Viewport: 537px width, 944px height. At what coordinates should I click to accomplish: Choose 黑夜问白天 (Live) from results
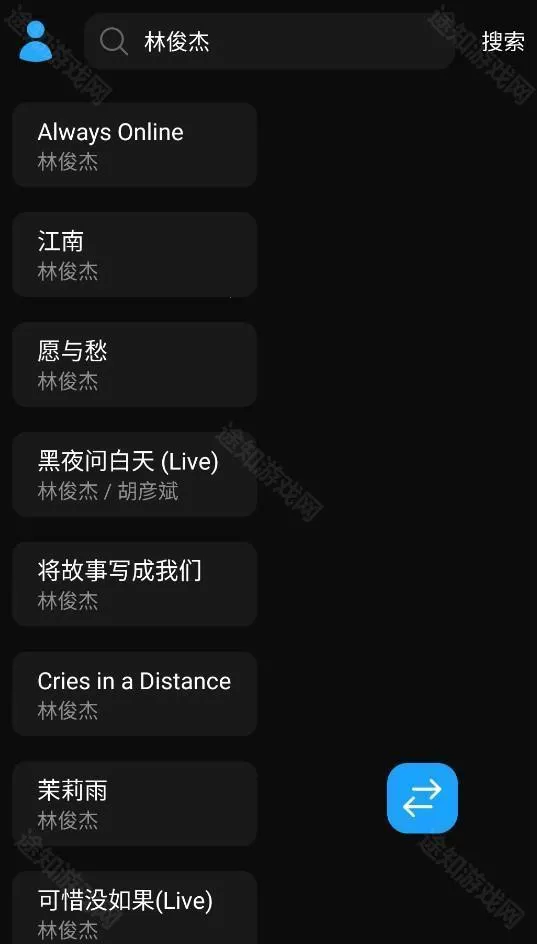pos(135,474)
